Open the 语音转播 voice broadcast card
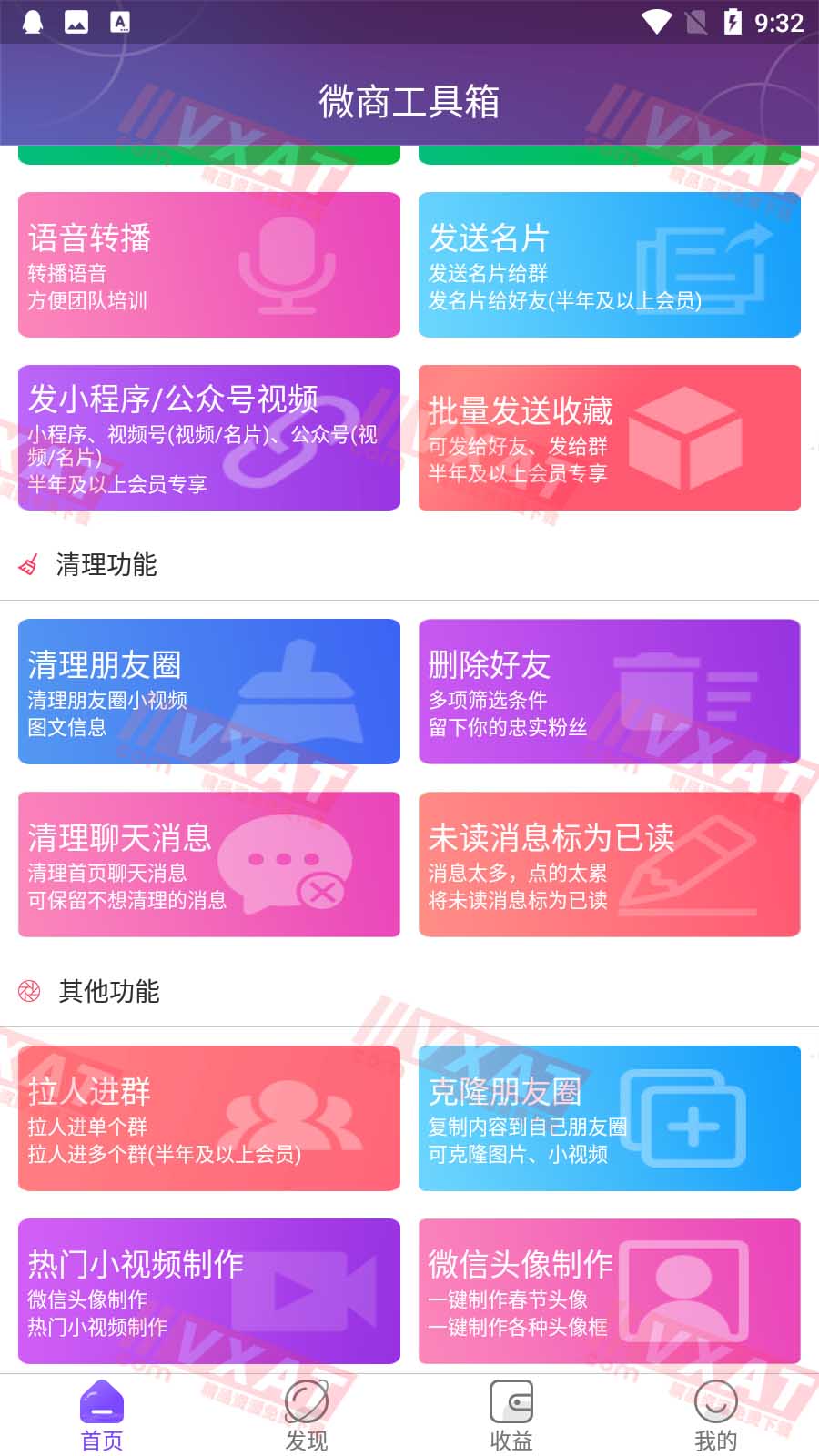This screenshot has width=819, height=1456. (209, 265)
